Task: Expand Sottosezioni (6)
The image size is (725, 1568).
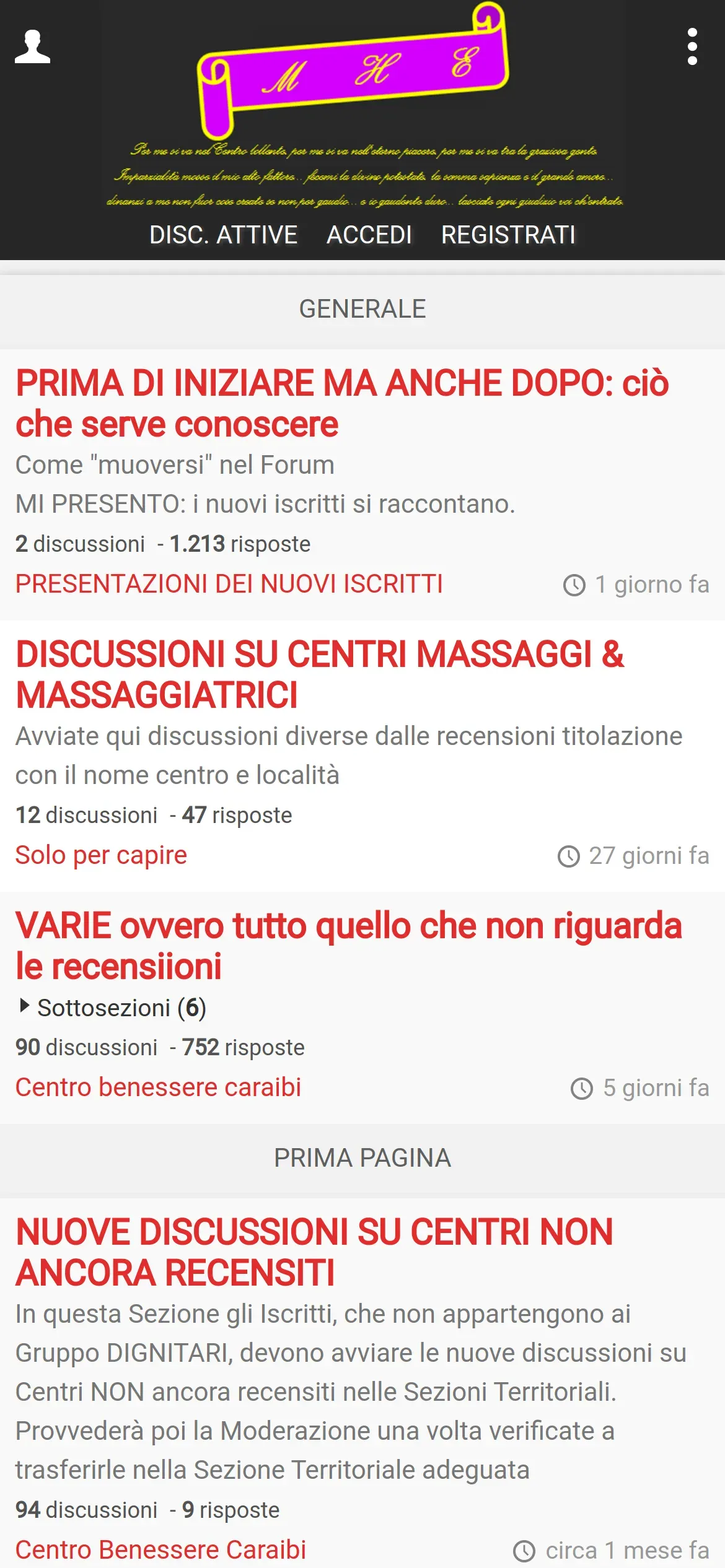Action: 112,1008
